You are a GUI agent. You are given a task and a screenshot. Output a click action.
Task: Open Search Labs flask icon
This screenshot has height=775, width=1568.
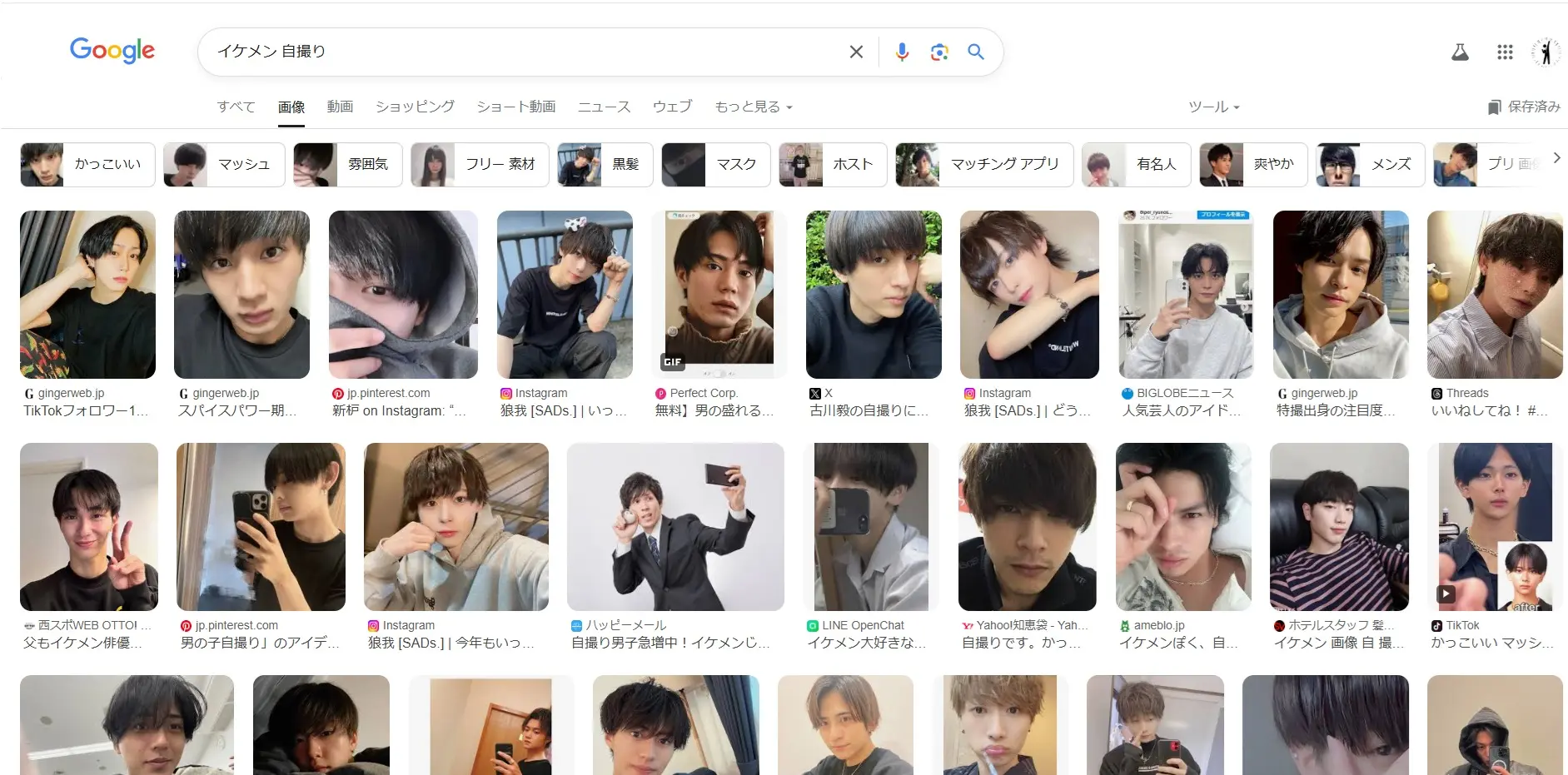coord(1460,52)
